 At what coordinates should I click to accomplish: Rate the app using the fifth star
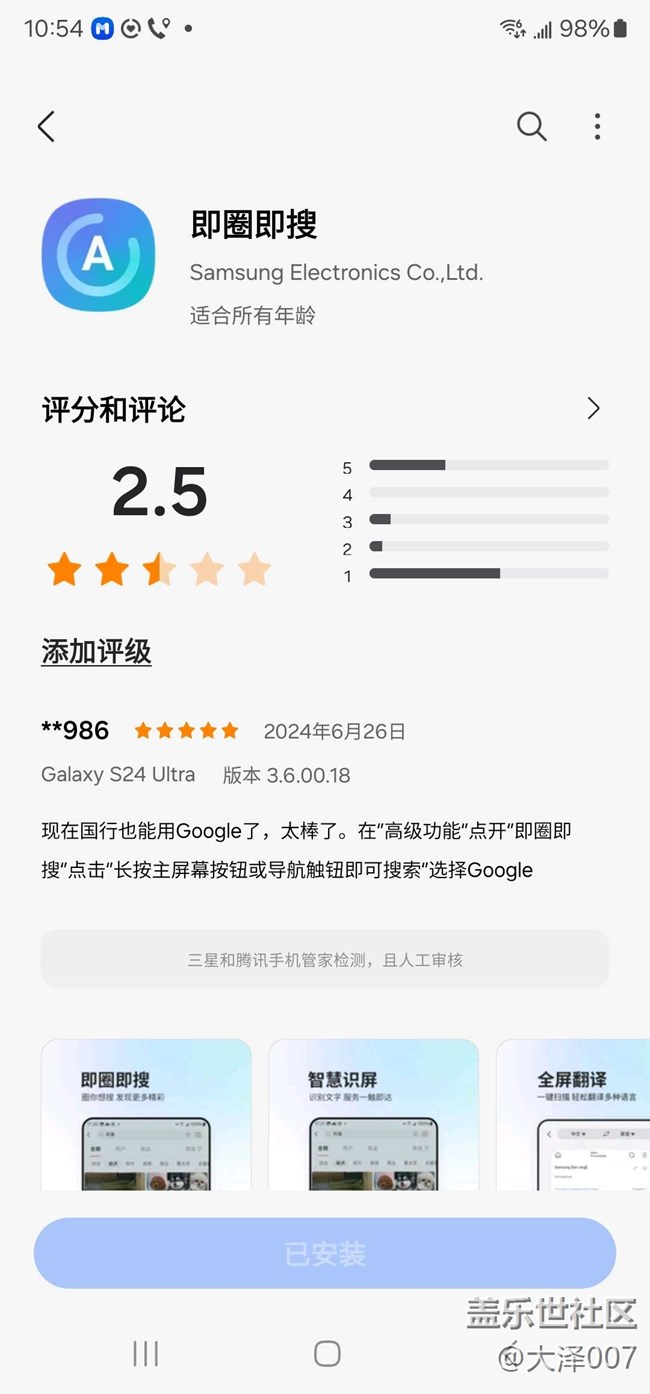click(x=254, y=569)
